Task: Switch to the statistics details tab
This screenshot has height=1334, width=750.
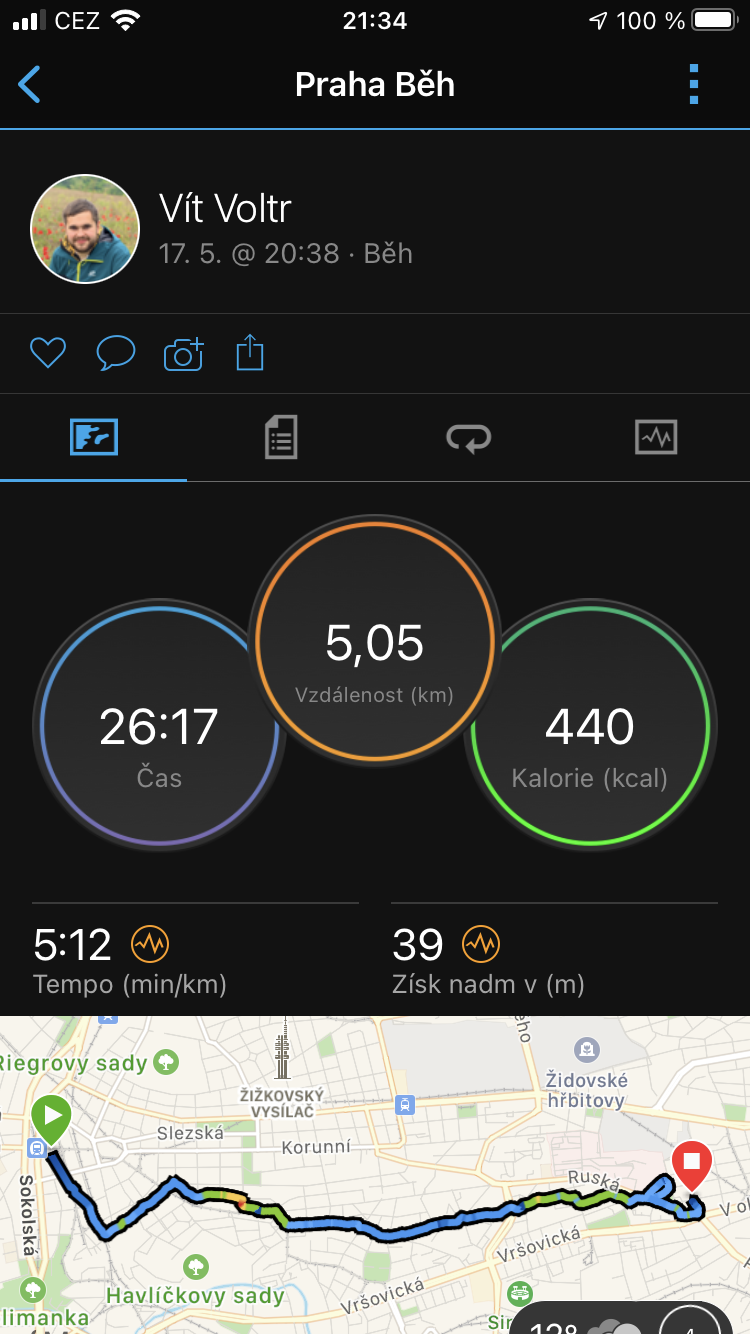Action: (x=281, y=438)
